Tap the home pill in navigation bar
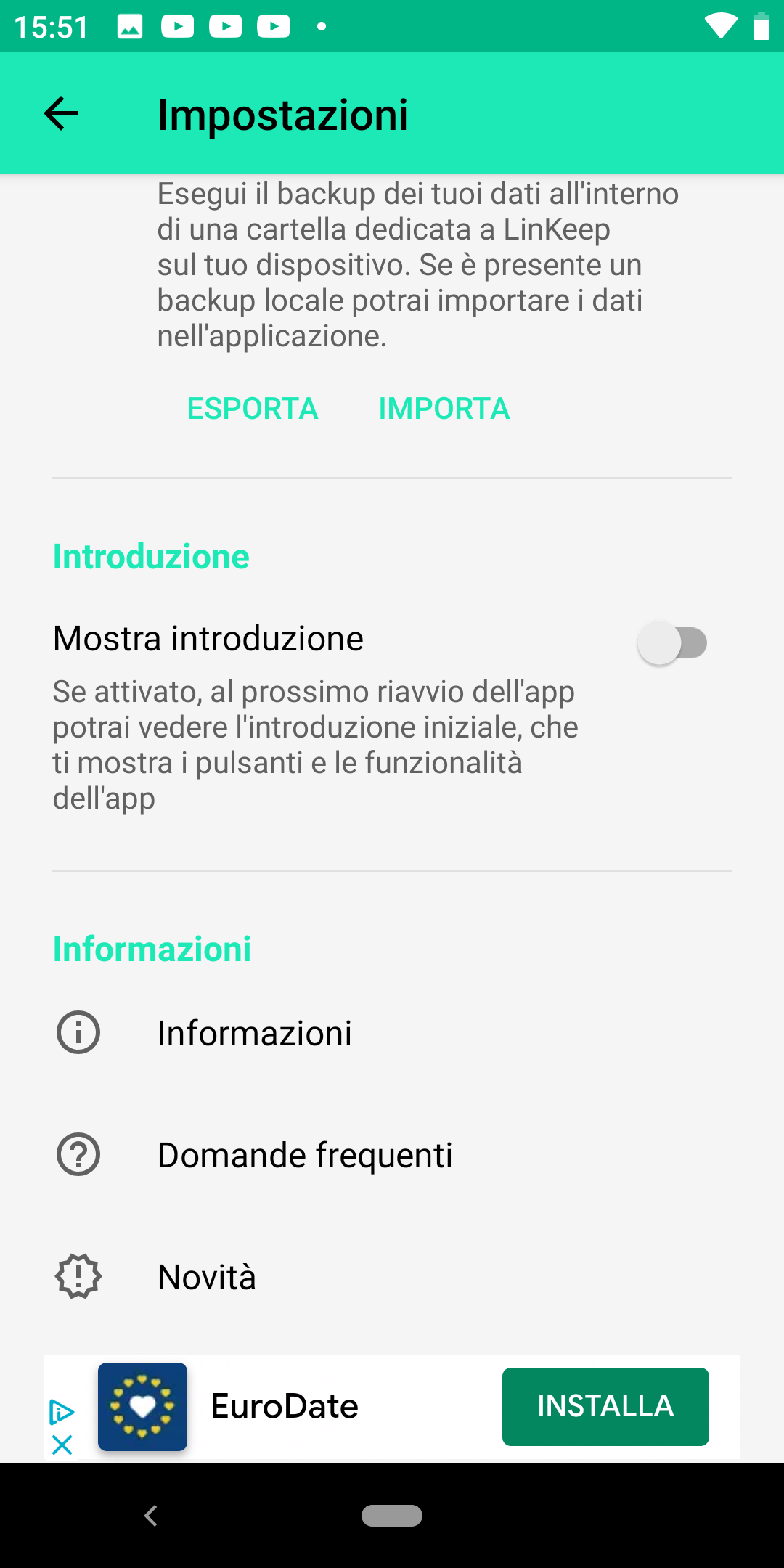The width and height of the screenshot is (784, 1568). (392, 1516)
